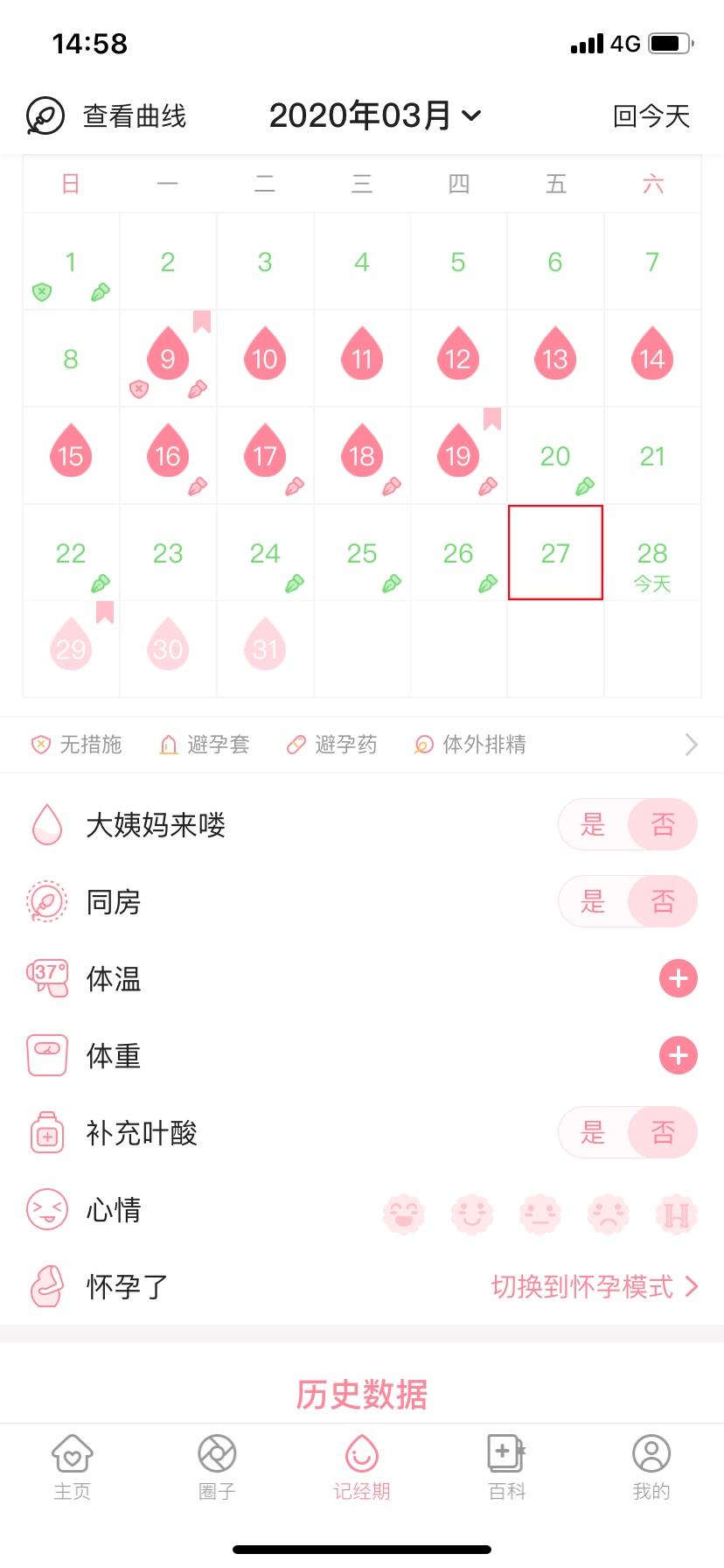The height and width of the screenshot is (1568, 724).
Task: Tap 回今天 to return to today
Action: click(x=651, y=116)
